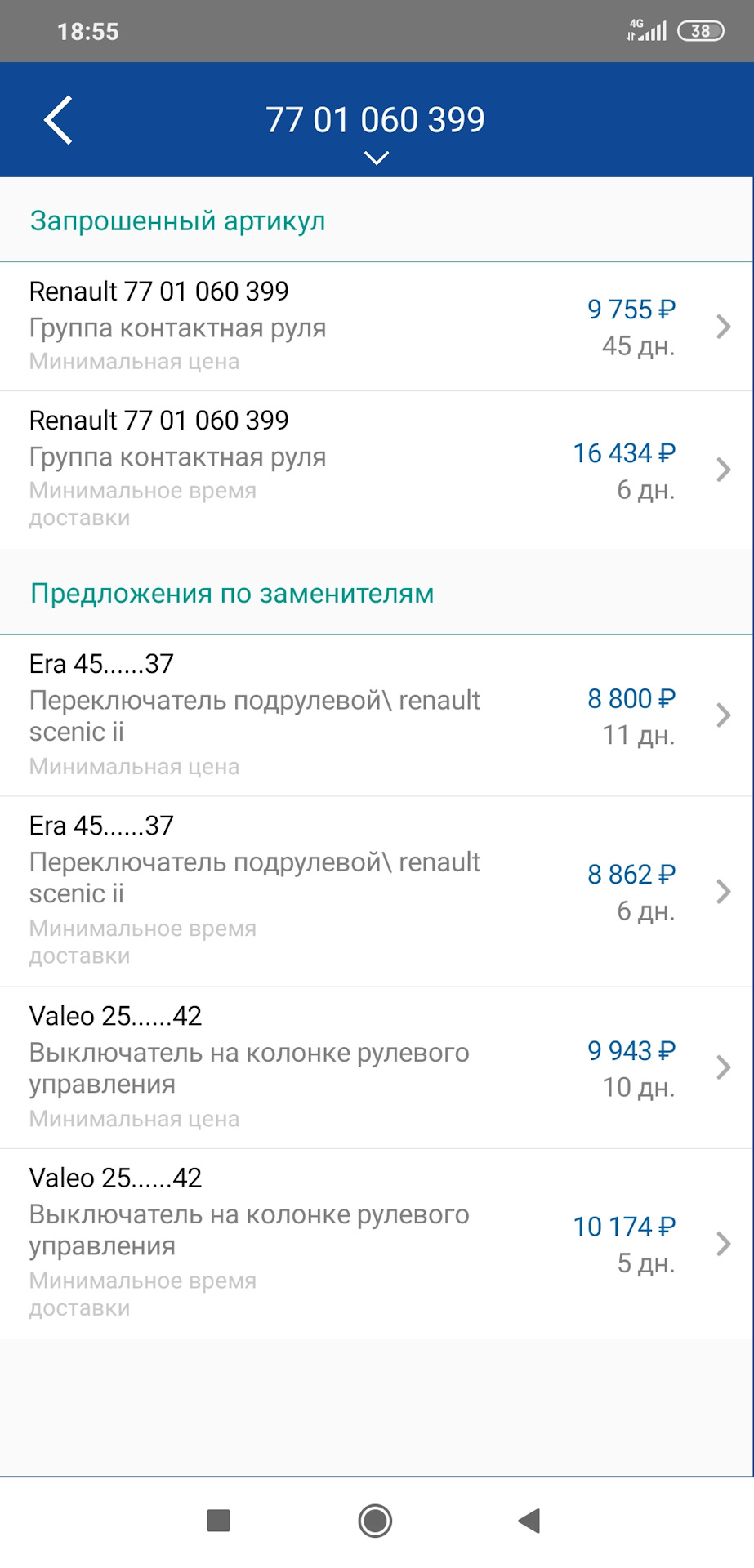Open the Era 45......37 minimum price offer
This screenshot has height=1568, width=754.
[x=327, y=715]
